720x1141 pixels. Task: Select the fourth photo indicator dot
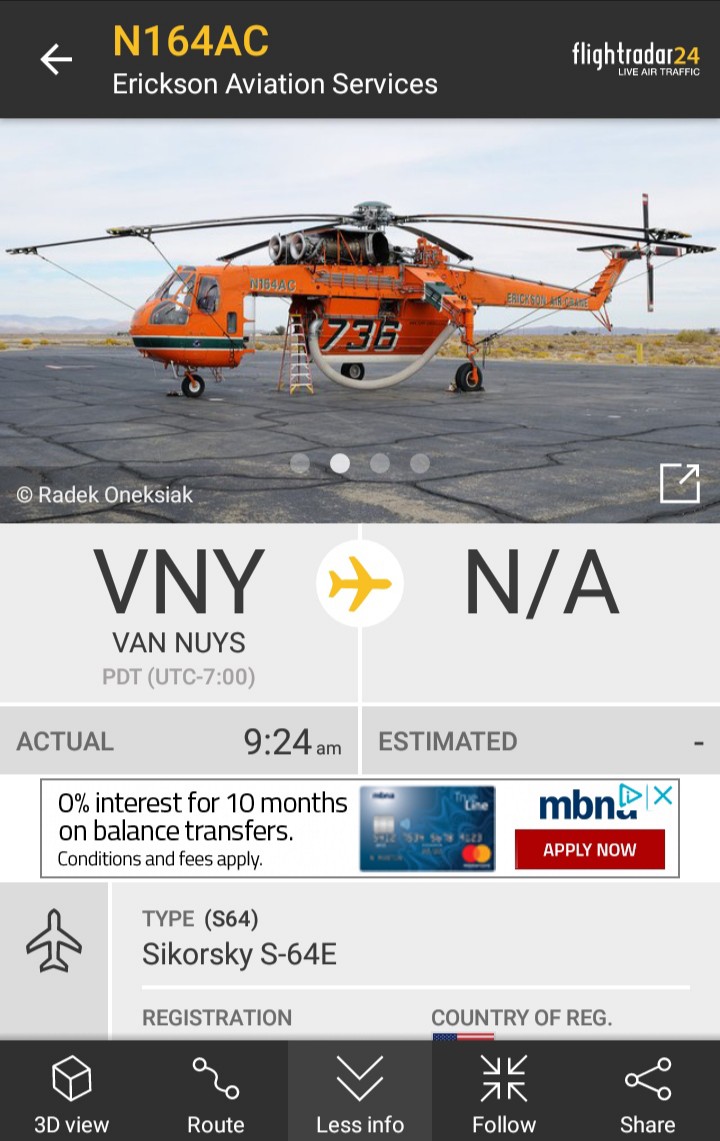[420, 463]
